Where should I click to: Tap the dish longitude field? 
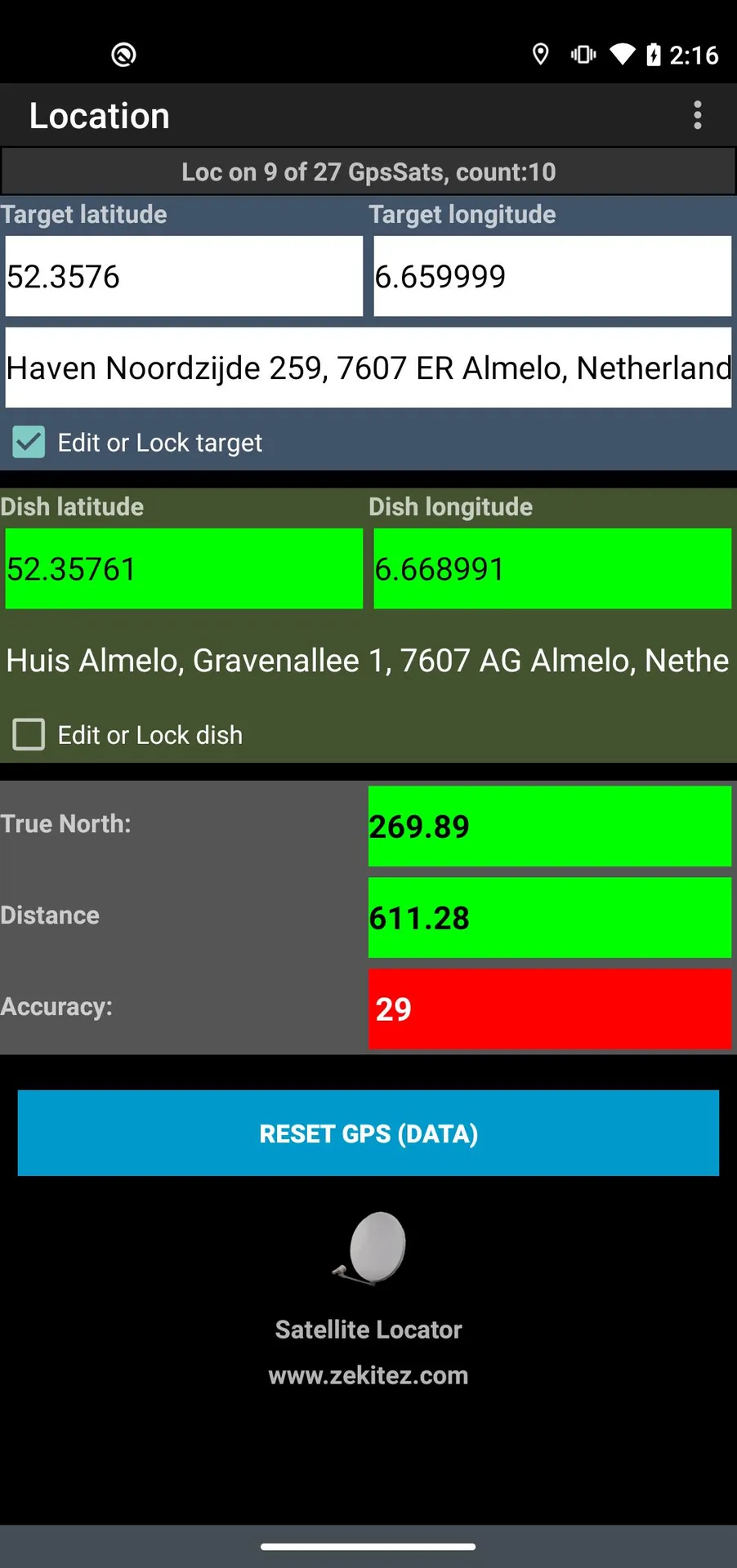(x=552, y=568)
